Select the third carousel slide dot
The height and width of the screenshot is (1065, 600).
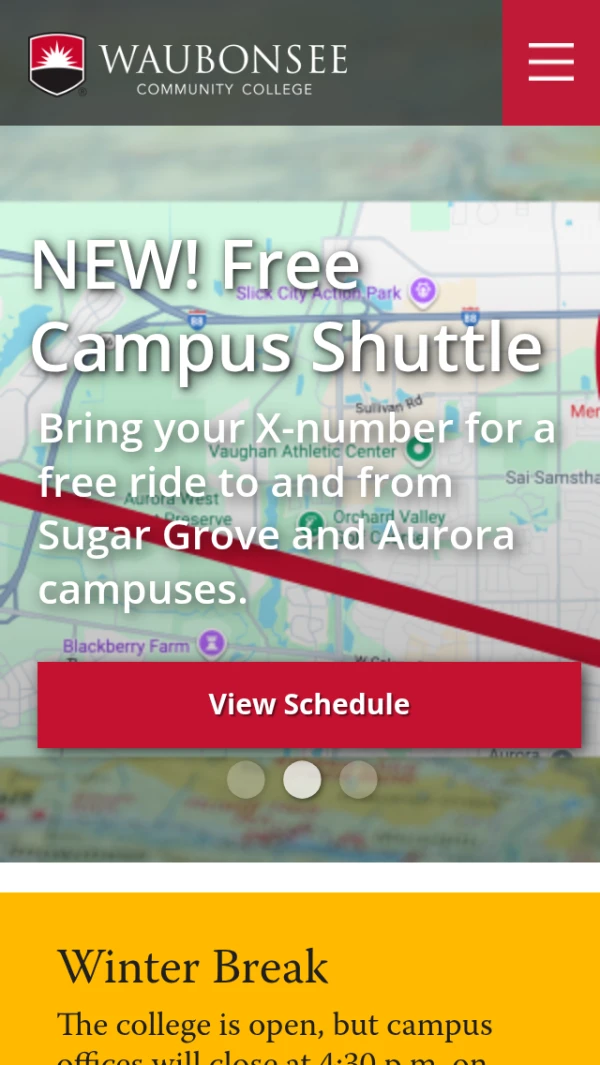tap(358, 780)
